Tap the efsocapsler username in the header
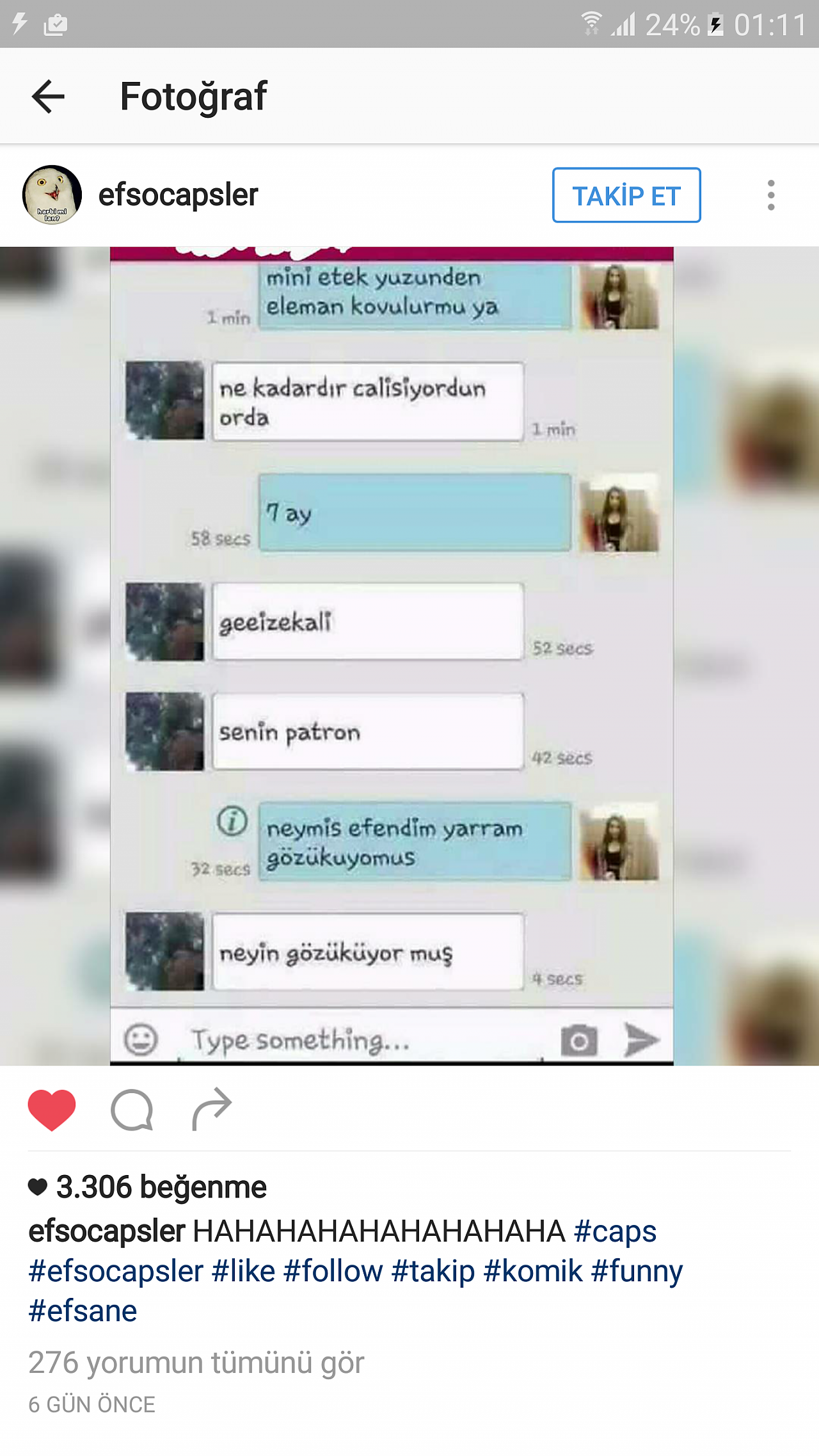 [178, 195]
